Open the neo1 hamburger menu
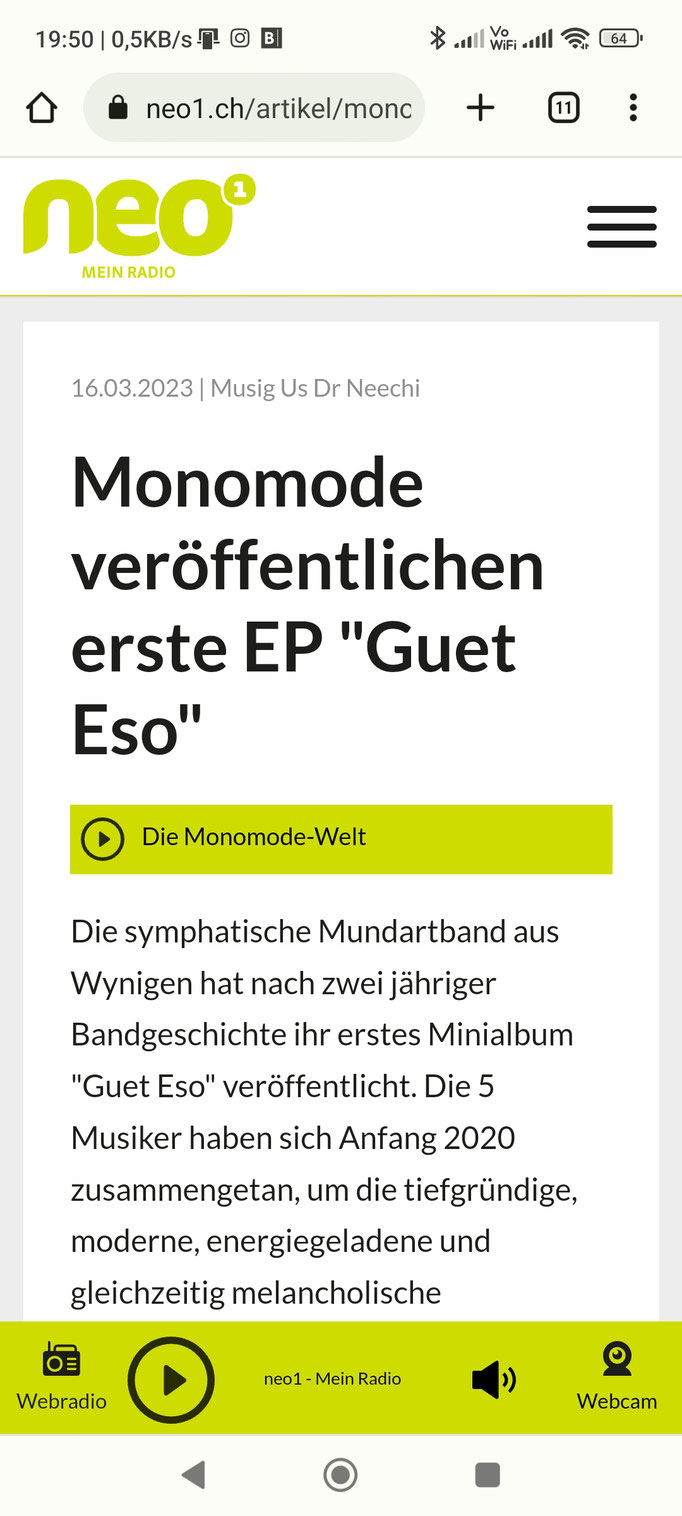Screen dimensions: 682x1516 (621, 227)
